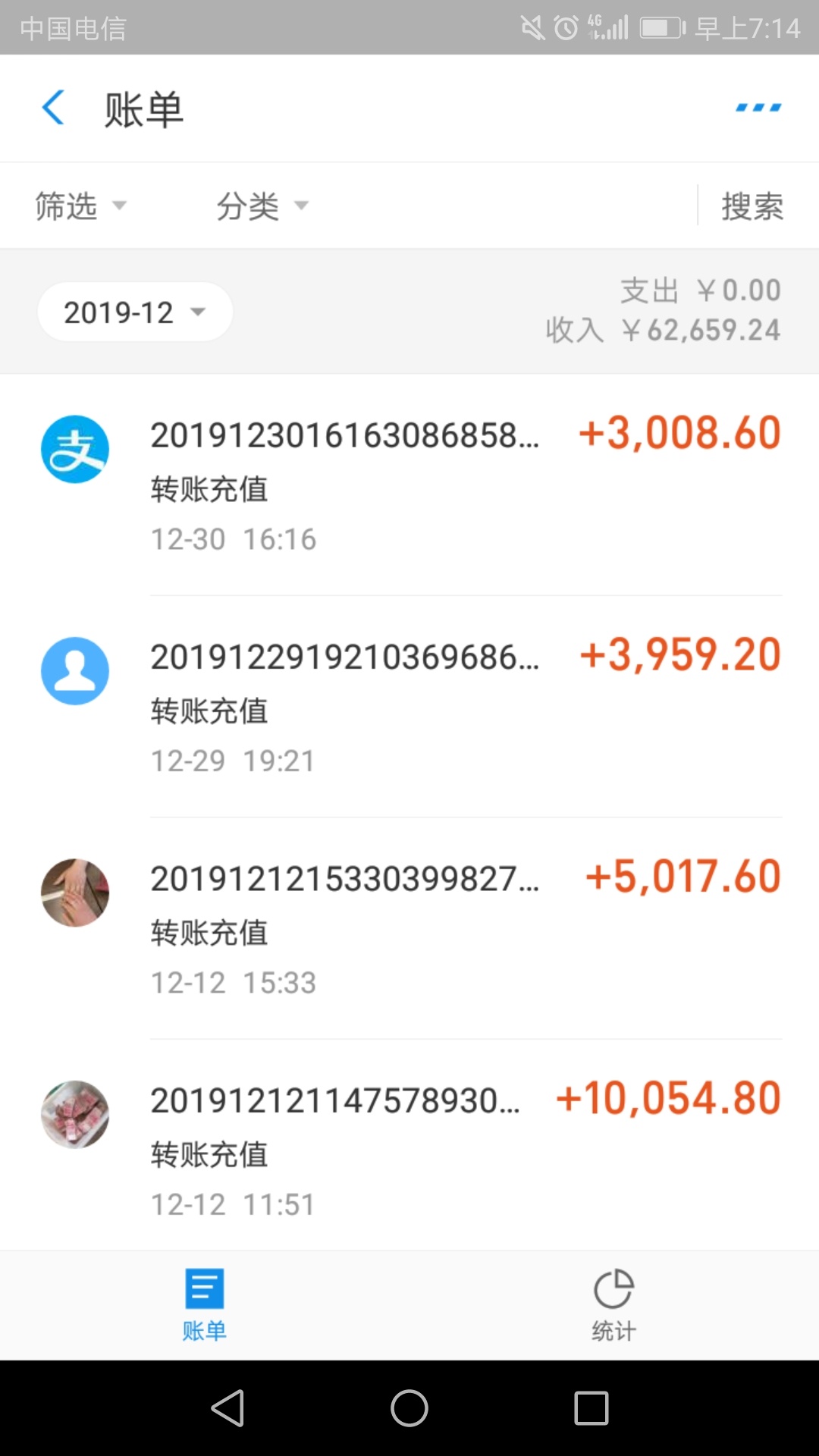Screen dimensions: 819x1456
Task: Select the 账单 bottom tab
Action: click(205, 1305)
